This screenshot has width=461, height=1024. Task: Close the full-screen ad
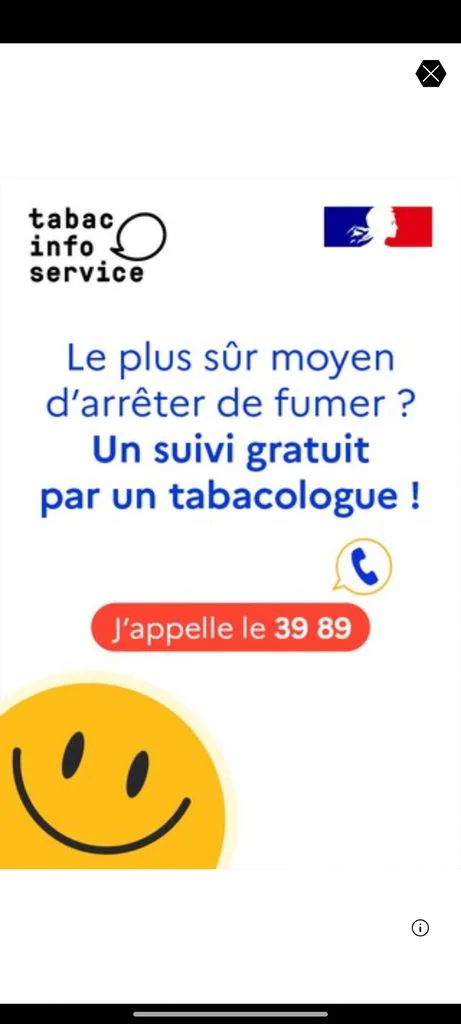(431, 74)
